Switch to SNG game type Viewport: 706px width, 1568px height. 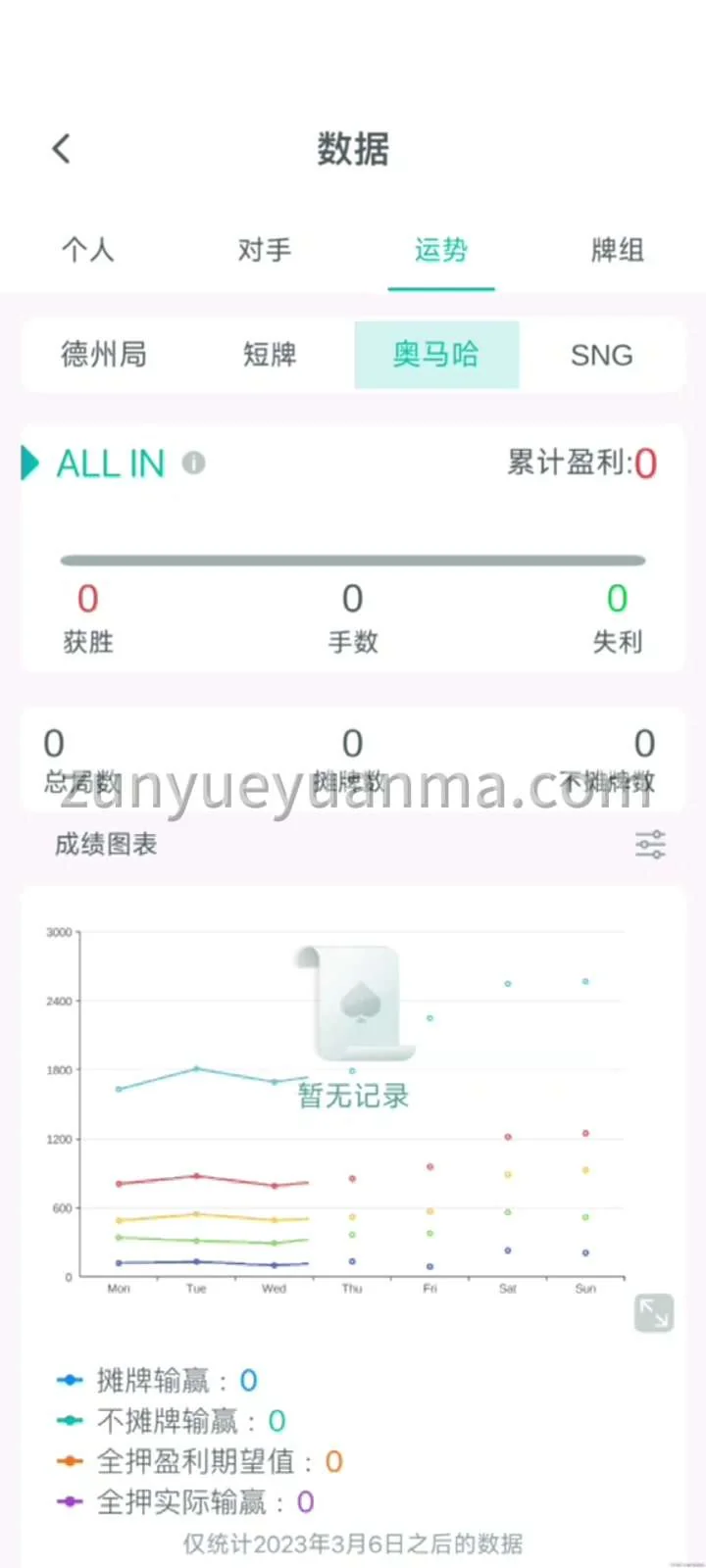click(601, 355)
